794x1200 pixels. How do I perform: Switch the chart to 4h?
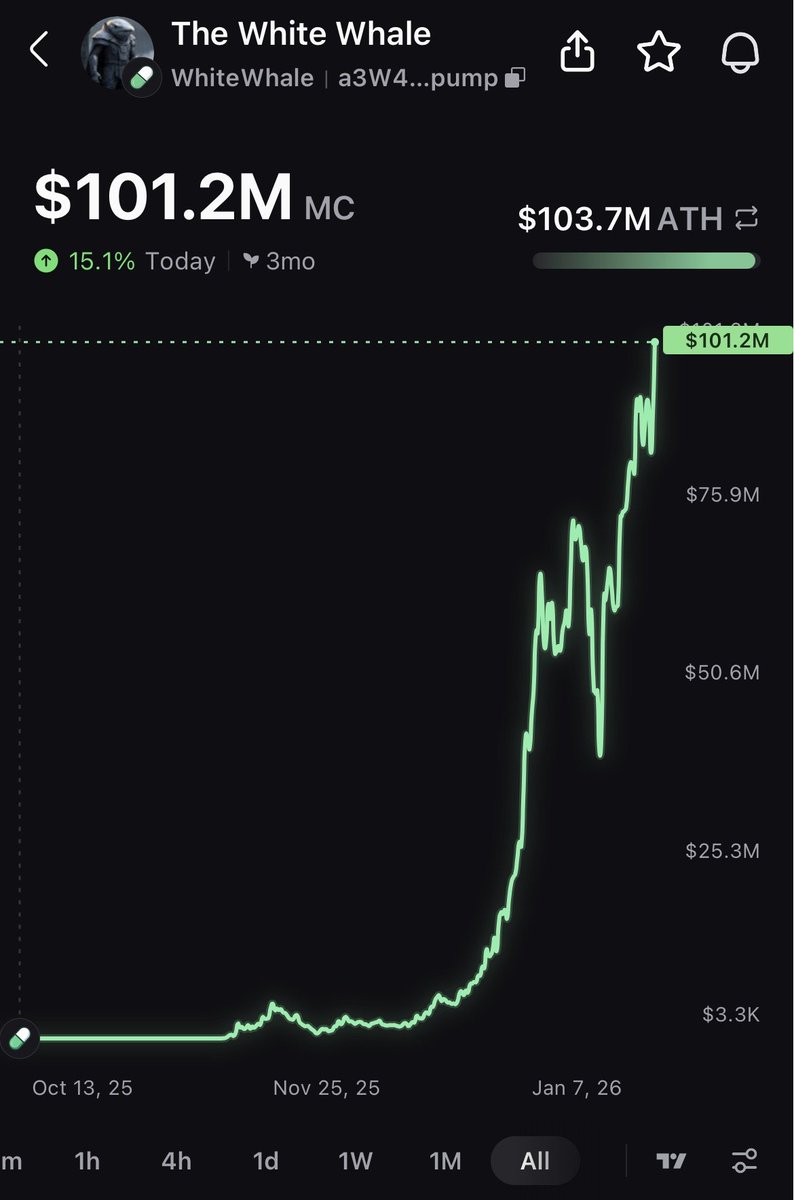(x=176, y=1161)
